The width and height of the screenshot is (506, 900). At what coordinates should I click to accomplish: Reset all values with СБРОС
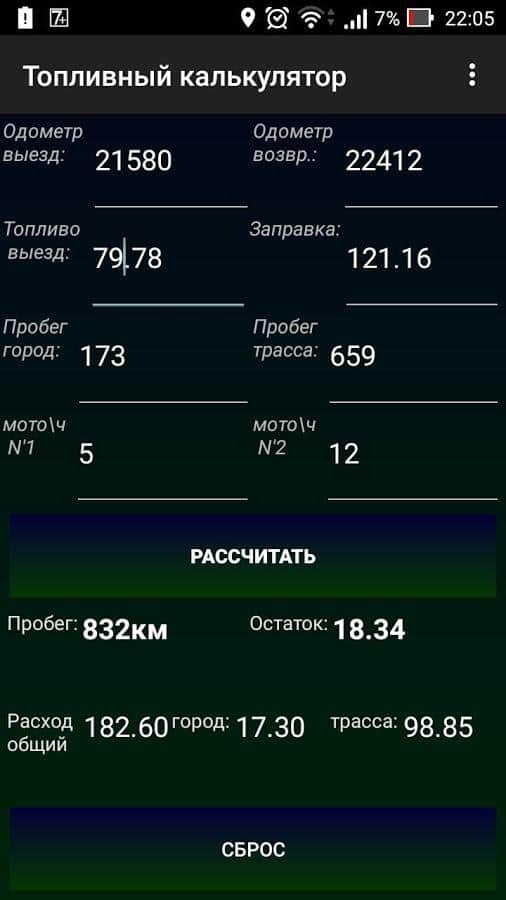pos(253,849)
